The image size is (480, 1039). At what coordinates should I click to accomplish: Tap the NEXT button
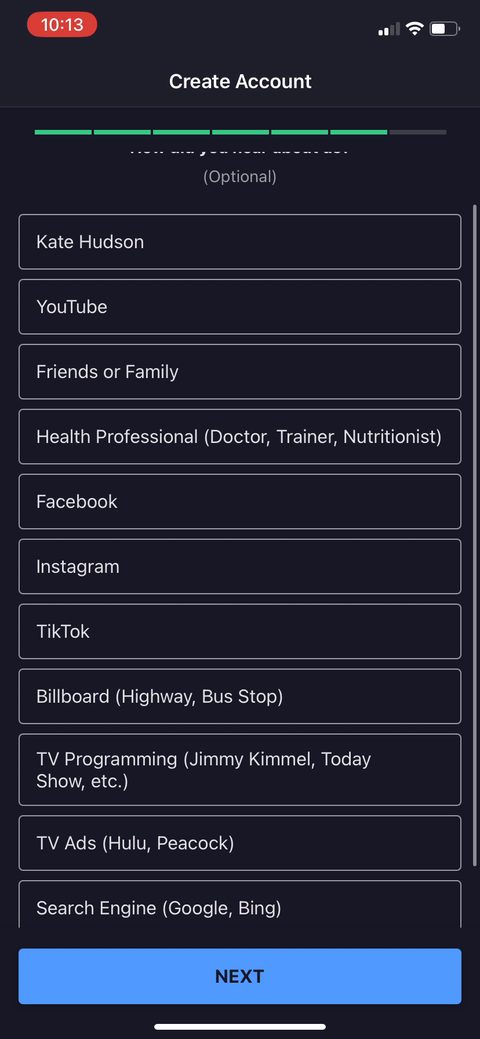pyautogui.click(x=239, y=976)
